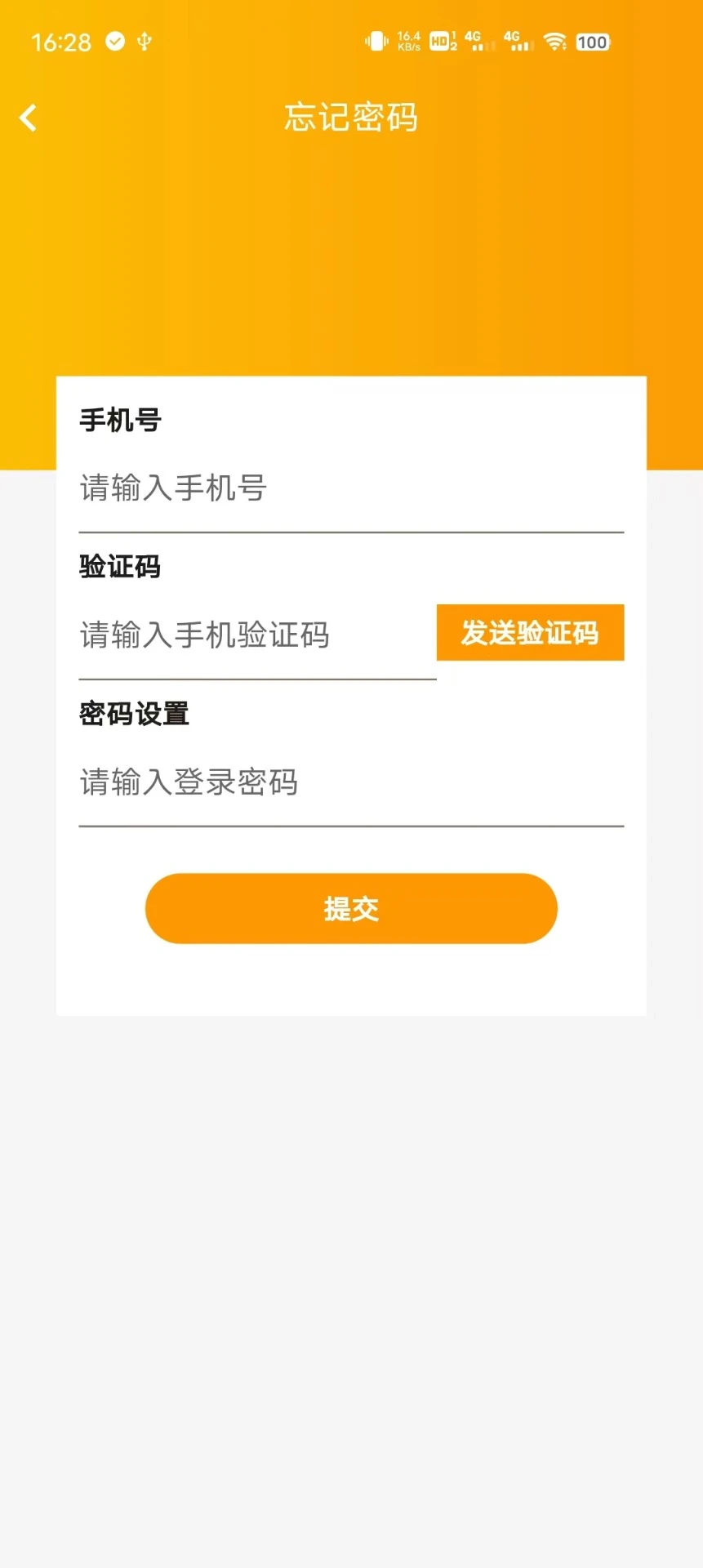Viewport: 703px width, 1568px height.
Task: Tap the Wi-Fi icon in the status bar
Action: coord(555,42)
